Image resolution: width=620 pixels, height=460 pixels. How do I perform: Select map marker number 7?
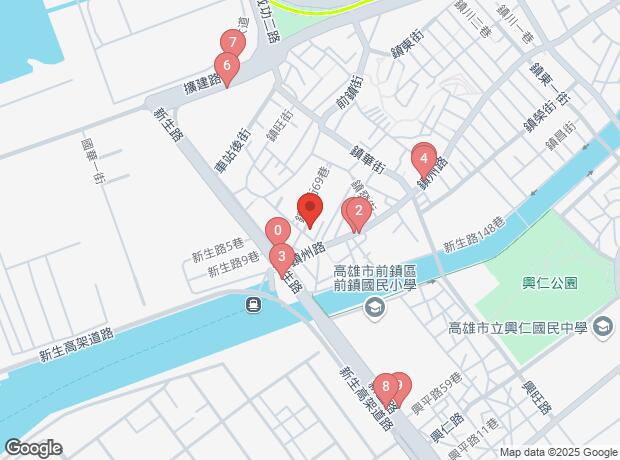click(x=232, y=44)
